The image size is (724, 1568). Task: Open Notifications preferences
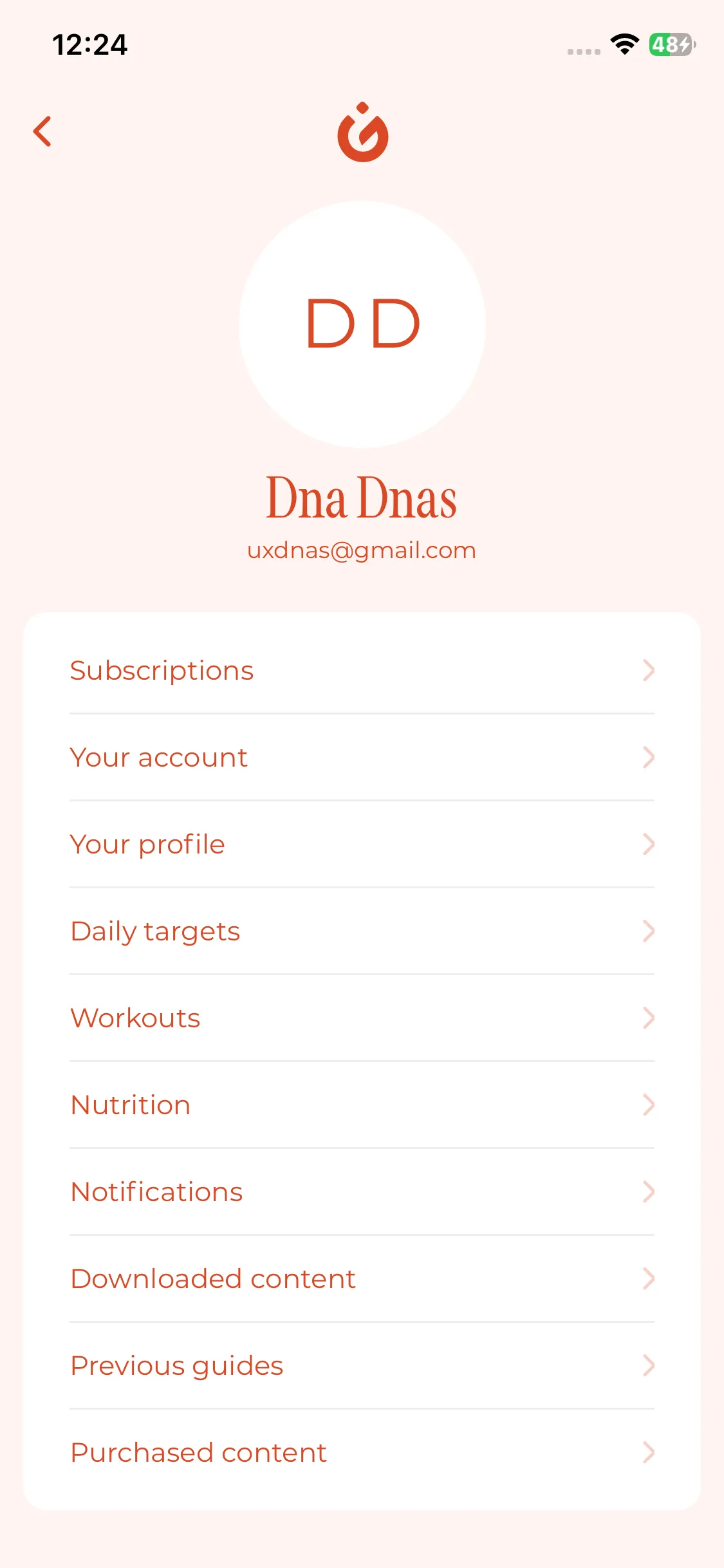[x=362, y=1192]
